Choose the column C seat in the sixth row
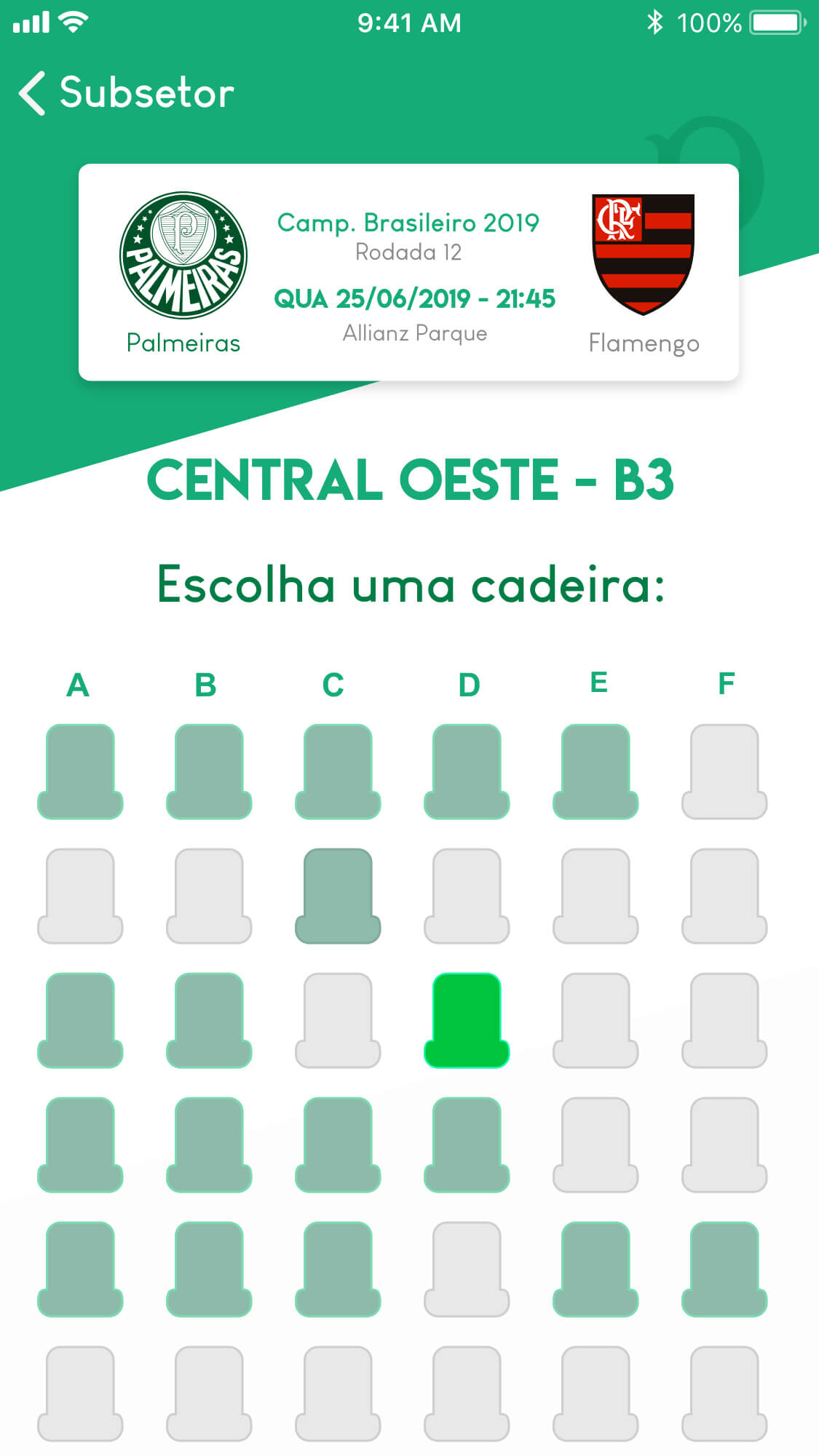 338,1393
